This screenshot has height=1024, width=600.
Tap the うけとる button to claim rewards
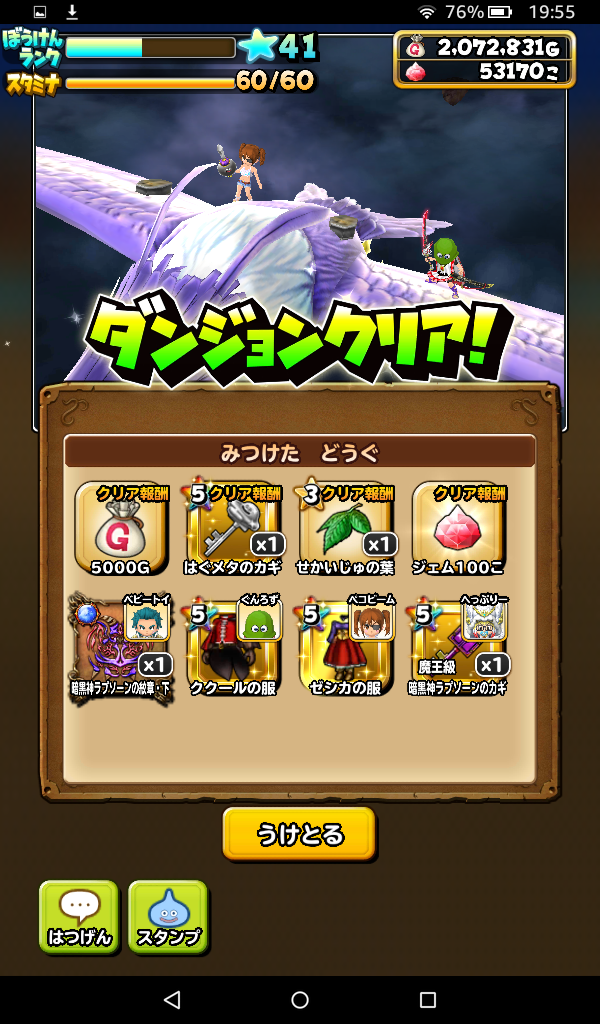click(x=299, y=834)
